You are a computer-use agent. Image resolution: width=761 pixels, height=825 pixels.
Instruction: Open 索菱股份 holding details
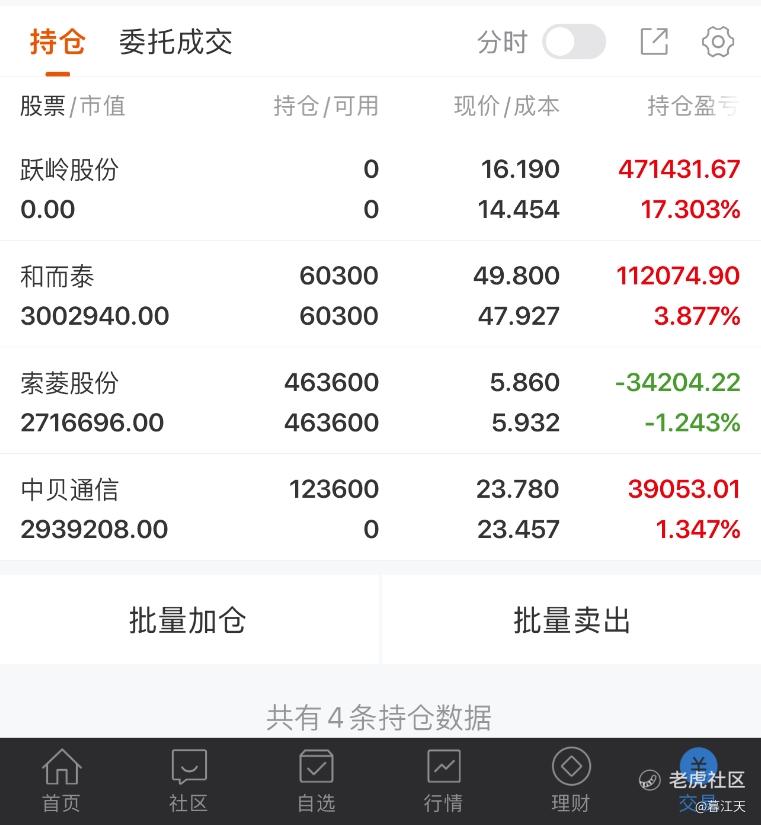click(x=380, y=402)
